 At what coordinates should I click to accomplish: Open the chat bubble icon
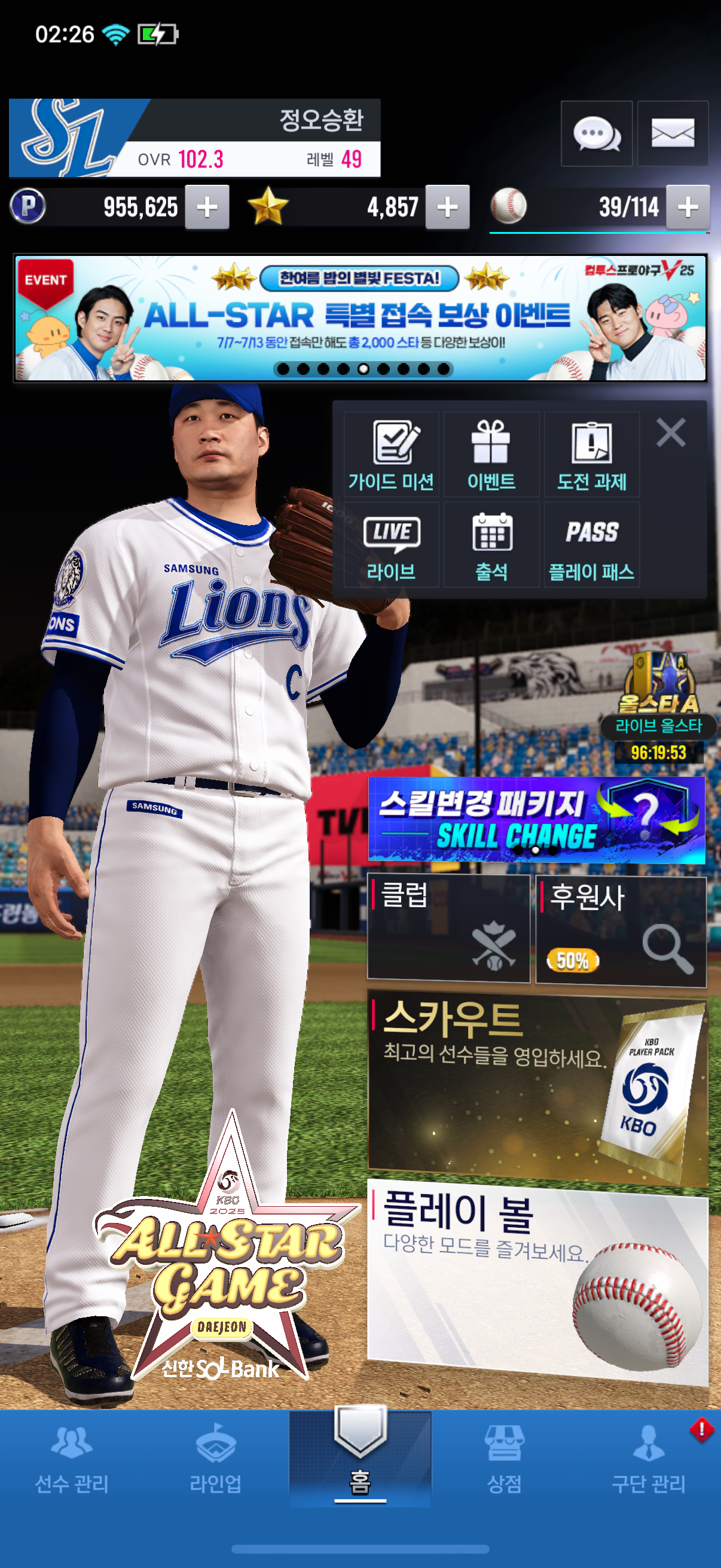point(595,133)
